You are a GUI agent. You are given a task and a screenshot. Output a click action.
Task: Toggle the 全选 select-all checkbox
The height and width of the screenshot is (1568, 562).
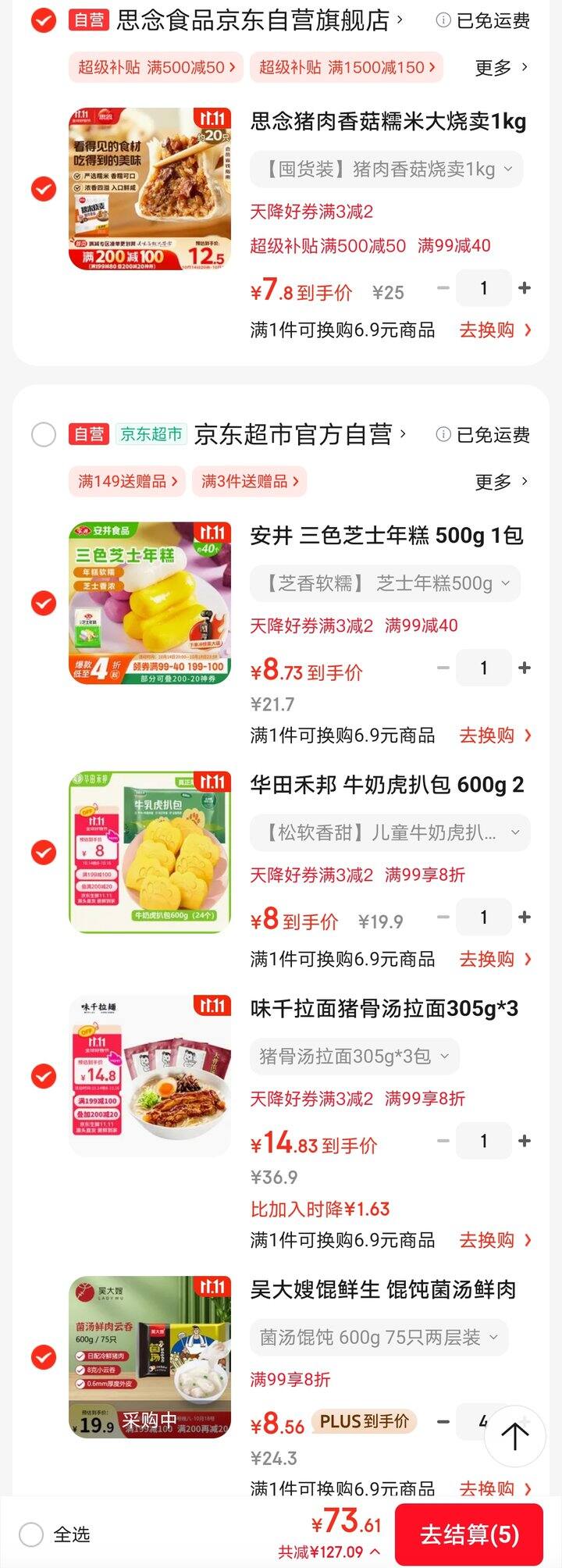(31, 1534)
